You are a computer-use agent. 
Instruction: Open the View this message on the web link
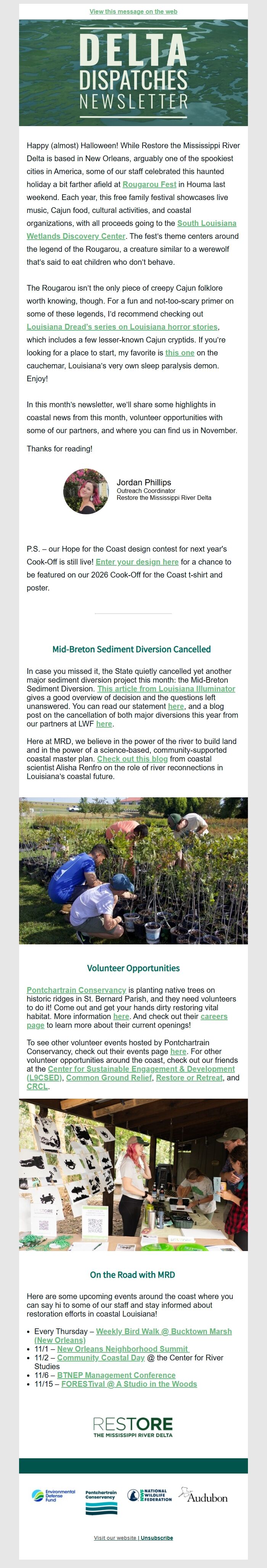(133, 11)
